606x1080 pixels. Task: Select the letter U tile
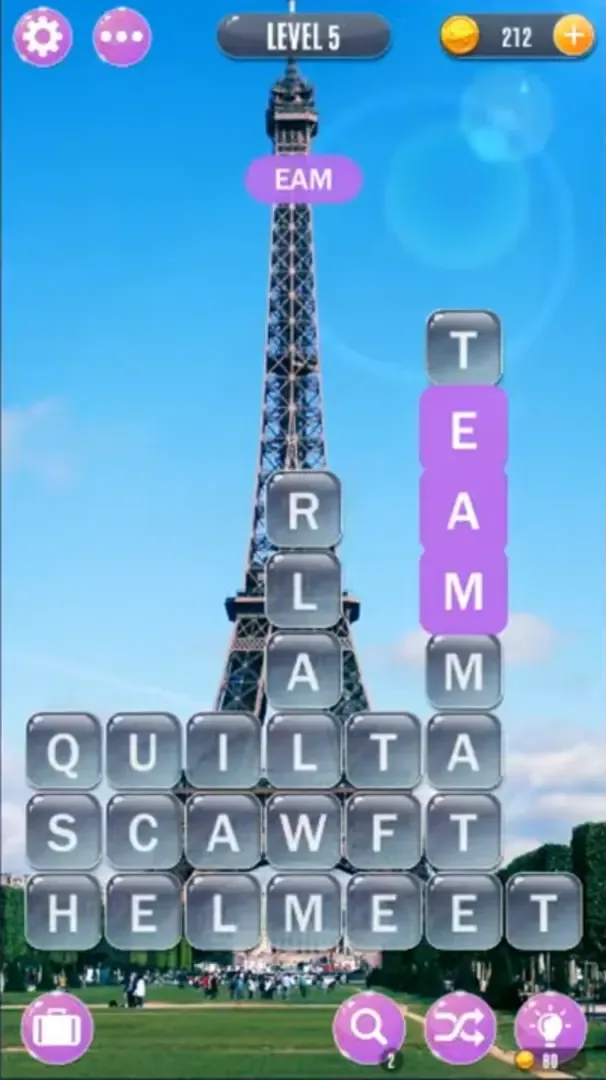coord(143,751)
